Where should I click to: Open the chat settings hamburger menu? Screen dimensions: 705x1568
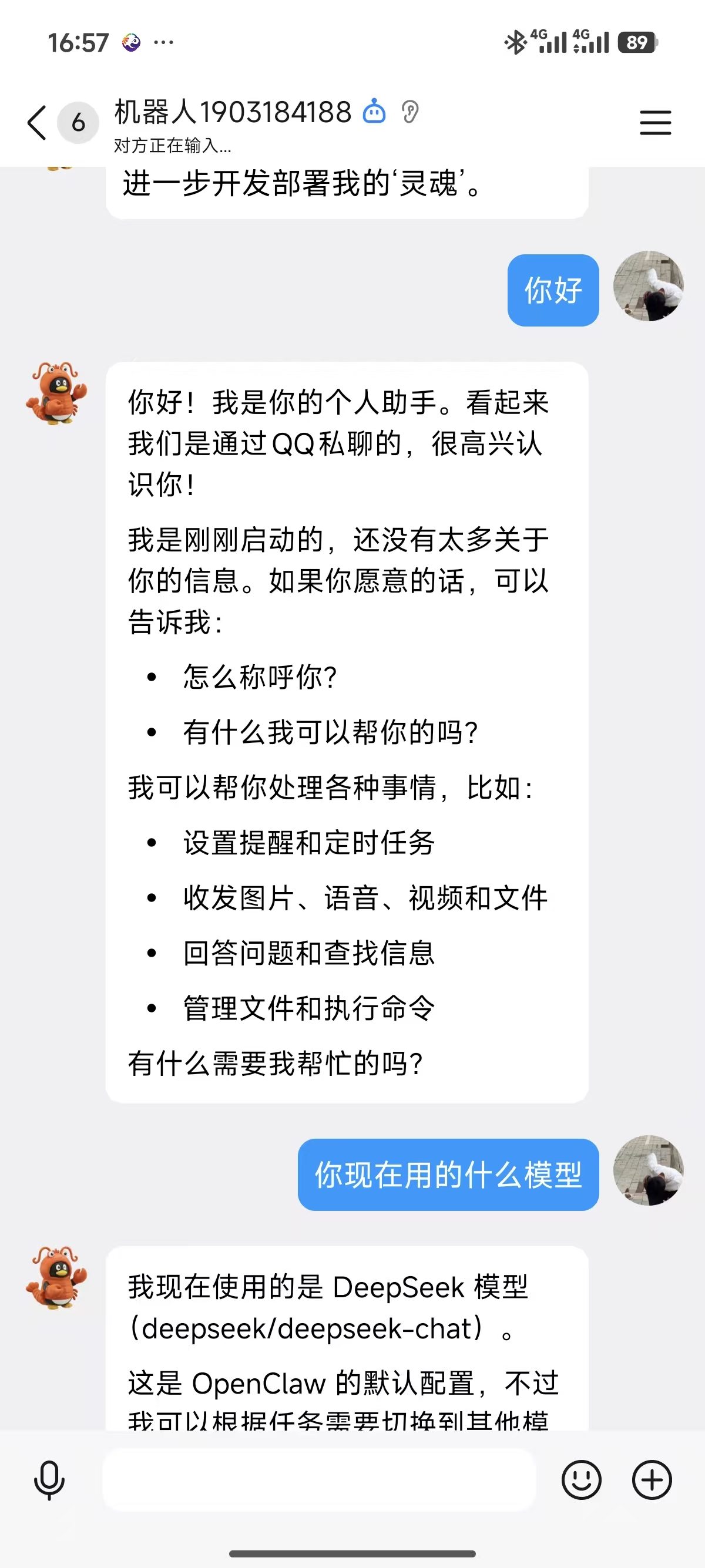click(655, 122)
